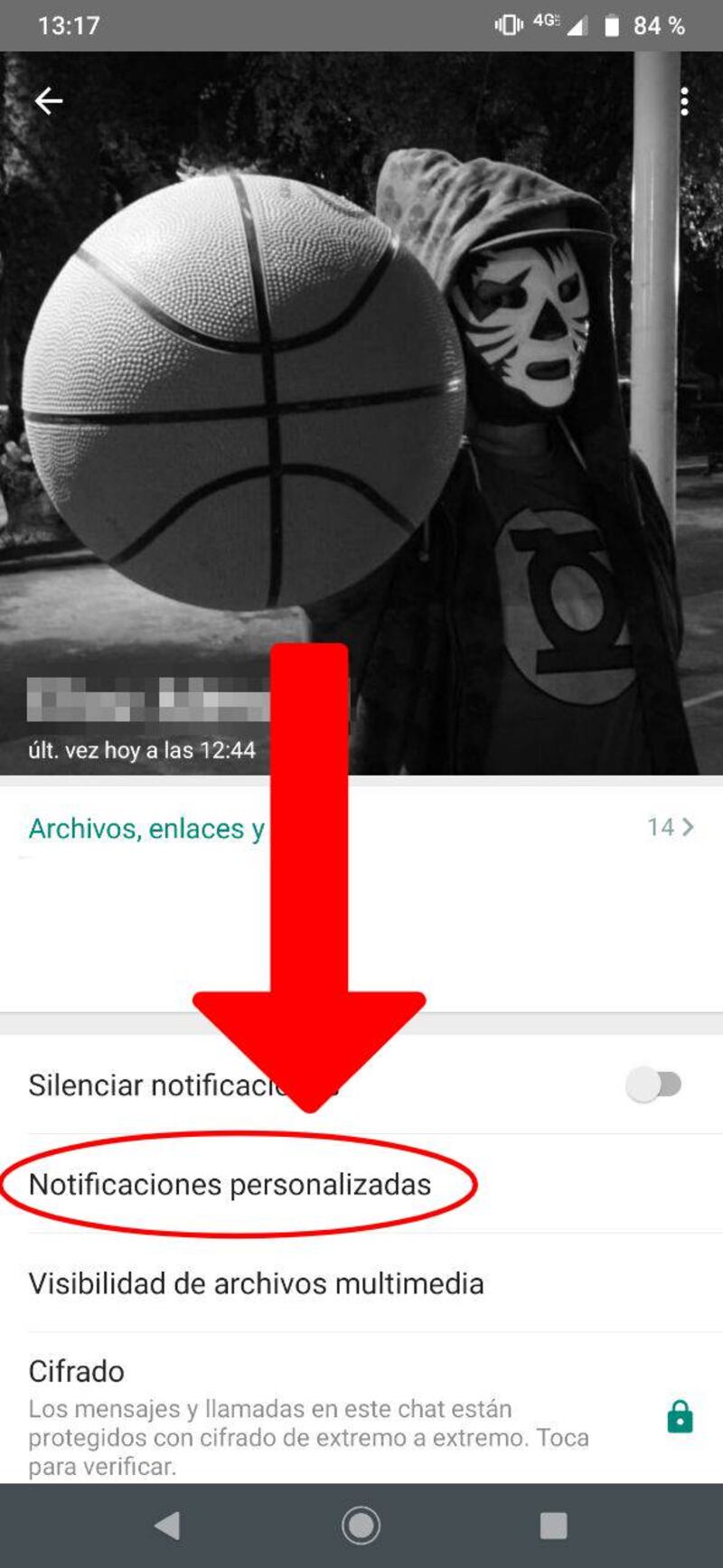Tap the system back button
Viewport: 723px width, 1568px height.
pos(168,1526)
